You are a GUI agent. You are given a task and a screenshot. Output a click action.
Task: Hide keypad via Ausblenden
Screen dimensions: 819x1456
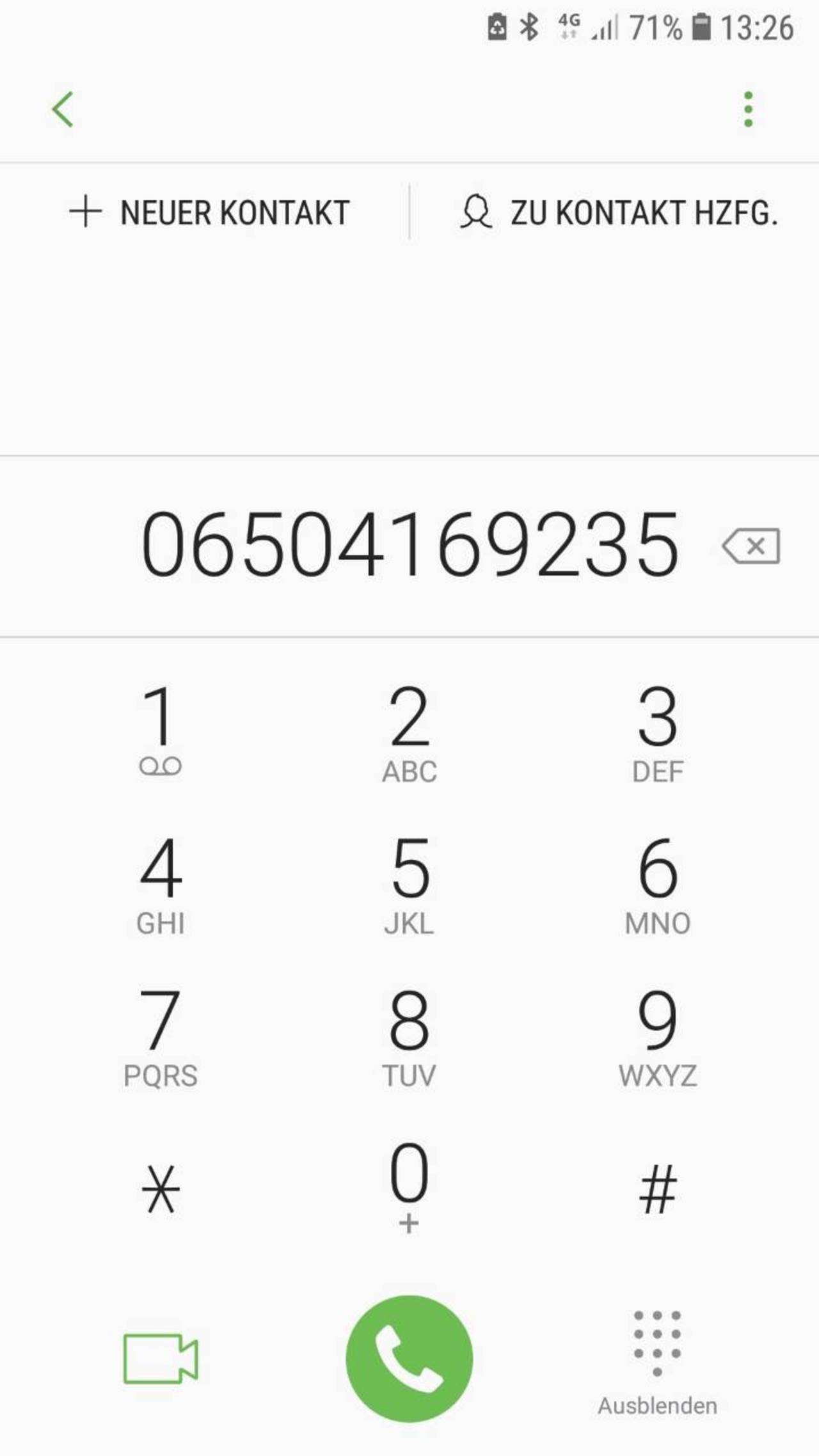click(x=658, y=1363)
